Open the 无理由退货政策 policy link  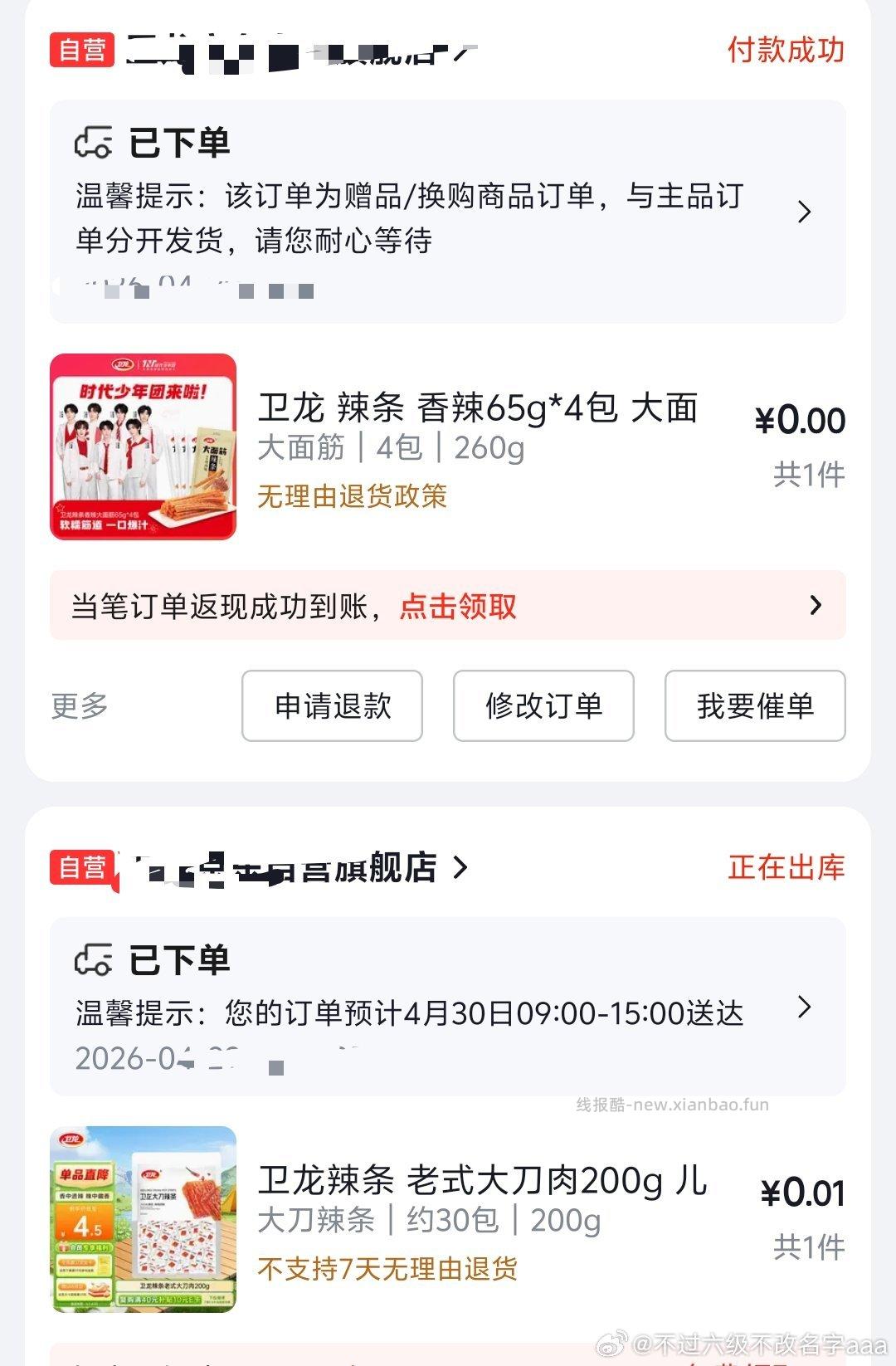pos(353,498)
